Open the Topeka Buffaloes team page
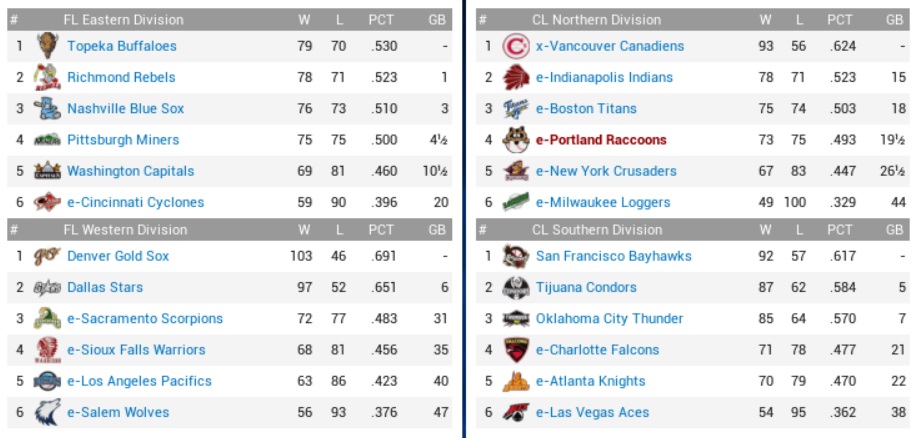This screenshot has height=438, width=917. point(121,46)
